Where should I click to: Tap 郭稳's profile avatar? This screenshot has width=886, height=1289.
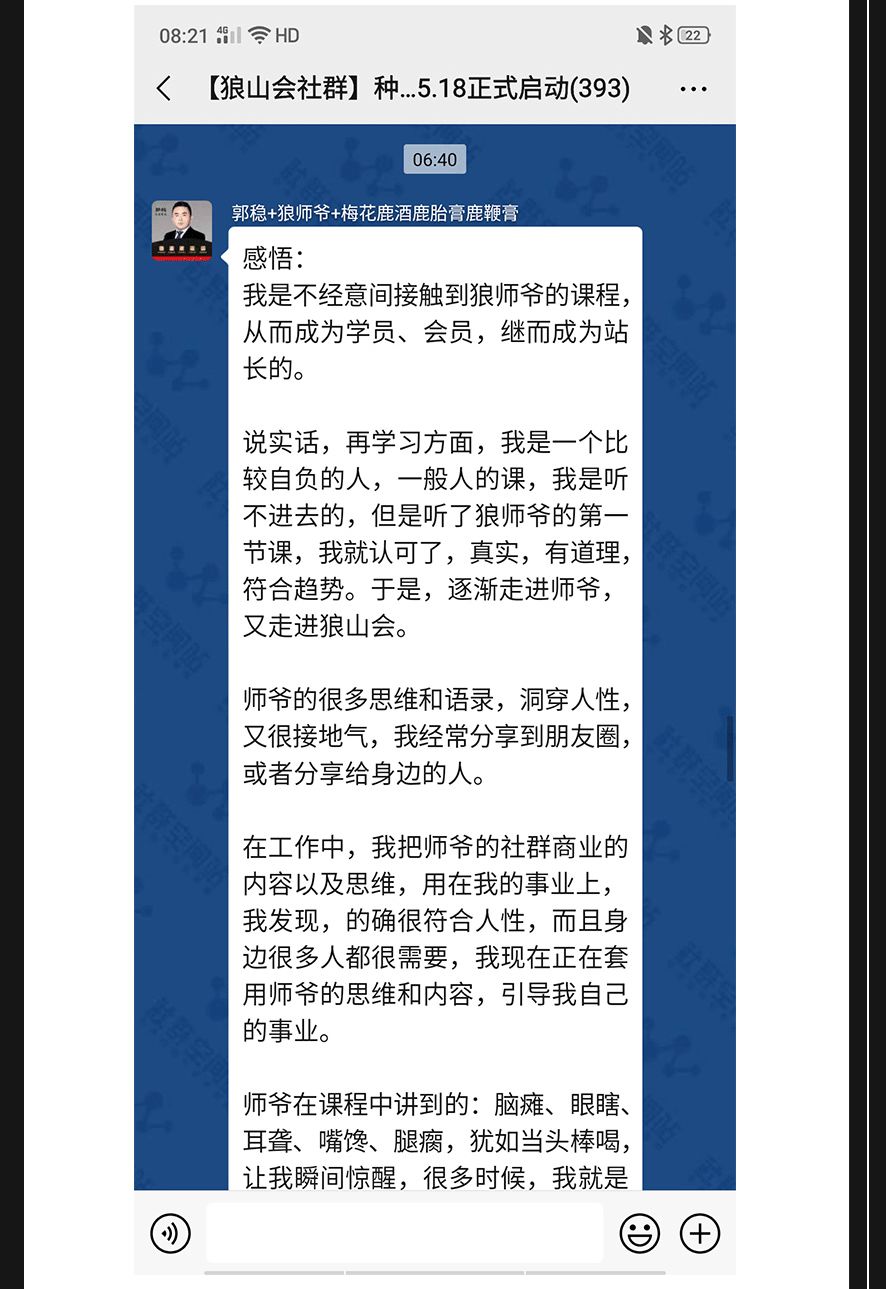[x=182, y=231]
